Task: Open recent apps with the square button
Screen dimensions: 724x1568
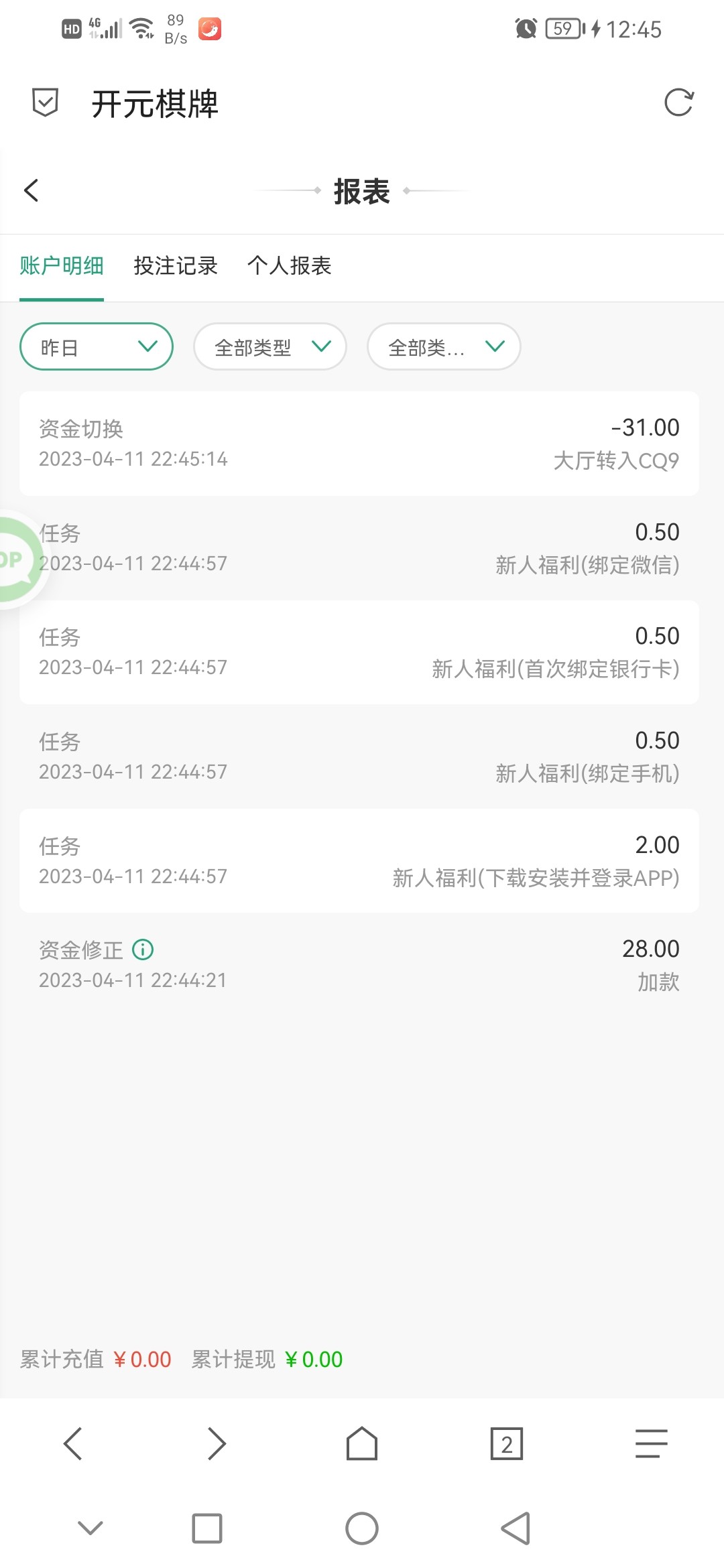Action: click(207, 1528)
